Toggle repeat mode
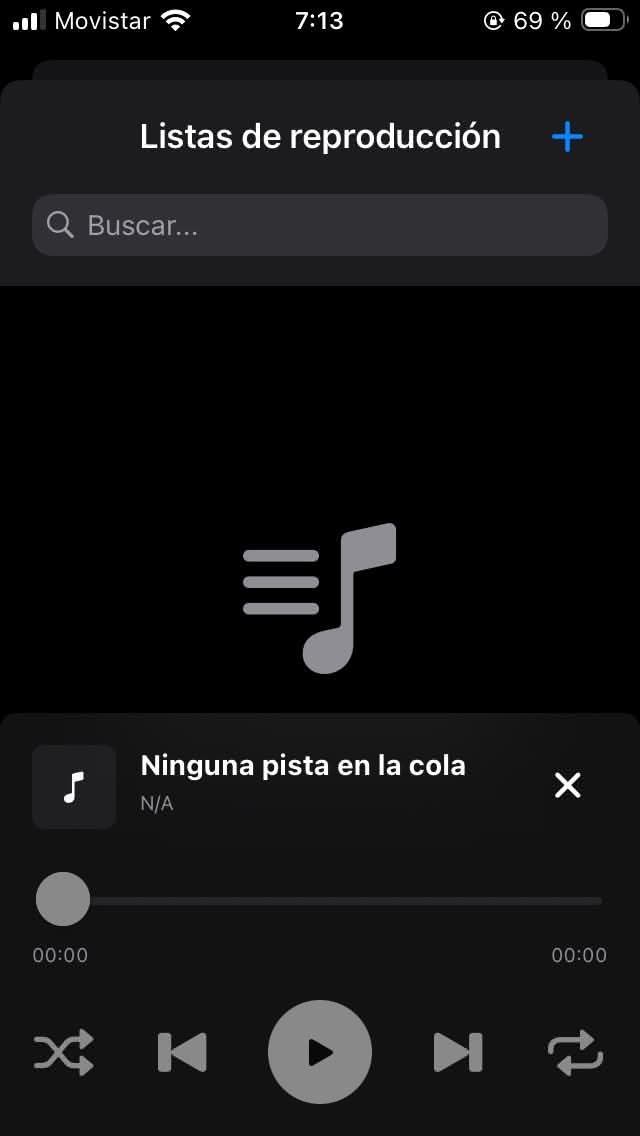The width and height of the screenshot is (640, 1136). 576,1052
